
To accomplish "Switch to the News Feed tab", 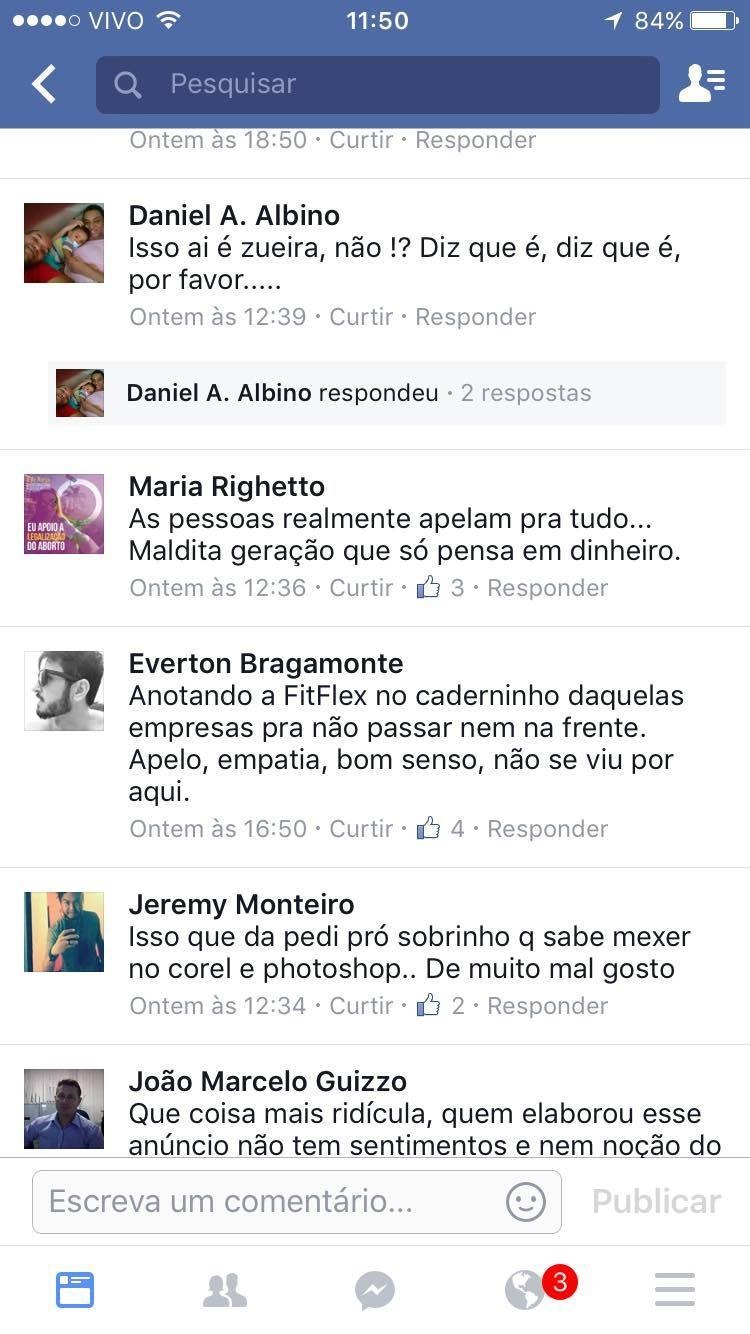I will (75, 1290).
